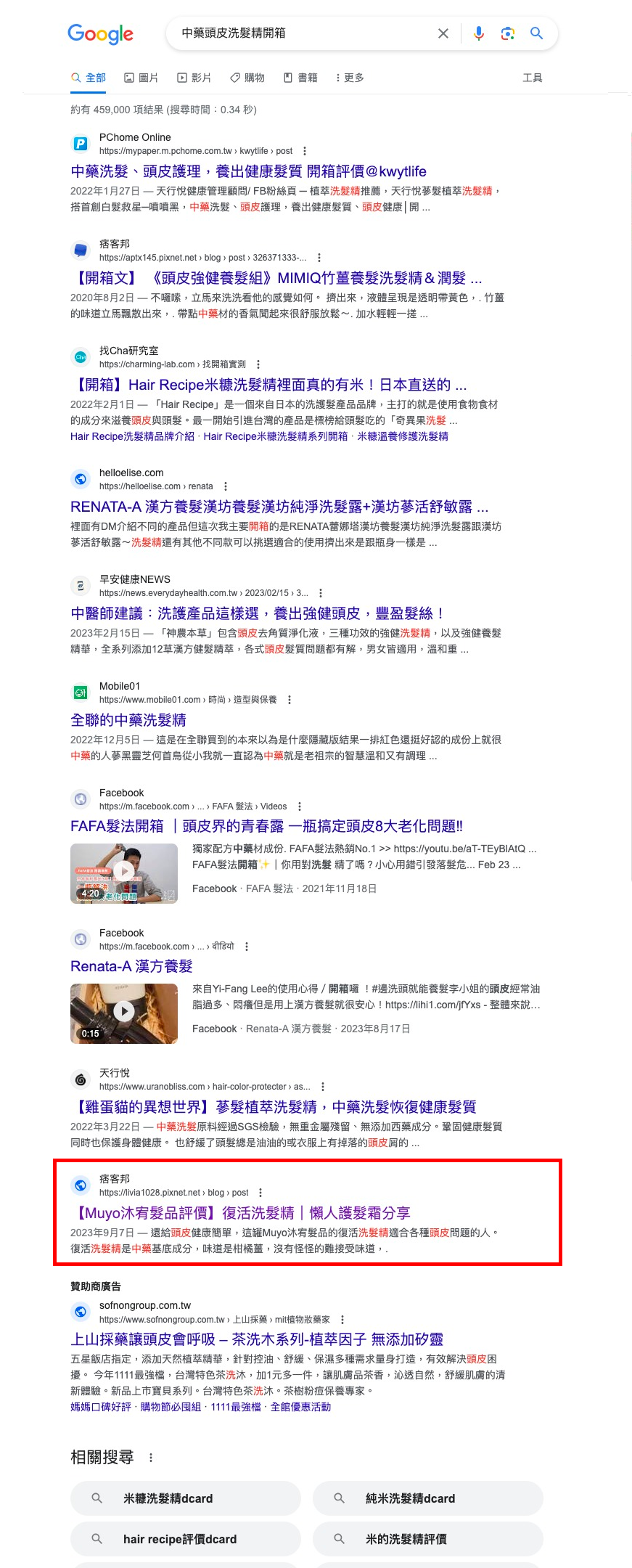Open Hair Recipe米糠洗髮精 result
The image size is (632, 1568).
268,385
